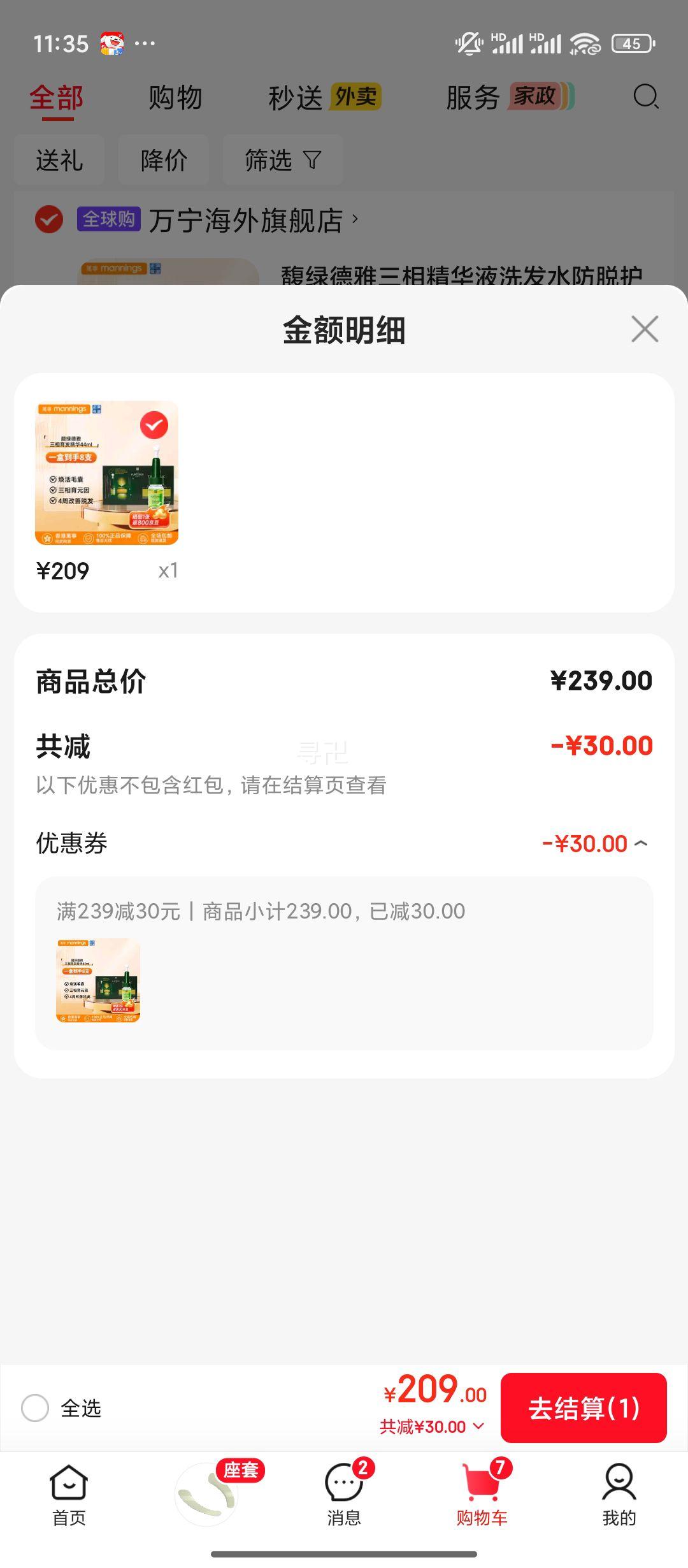Switch to the 全部 tab
Viewport: 688px width, 1568px height.
[56, 98]
